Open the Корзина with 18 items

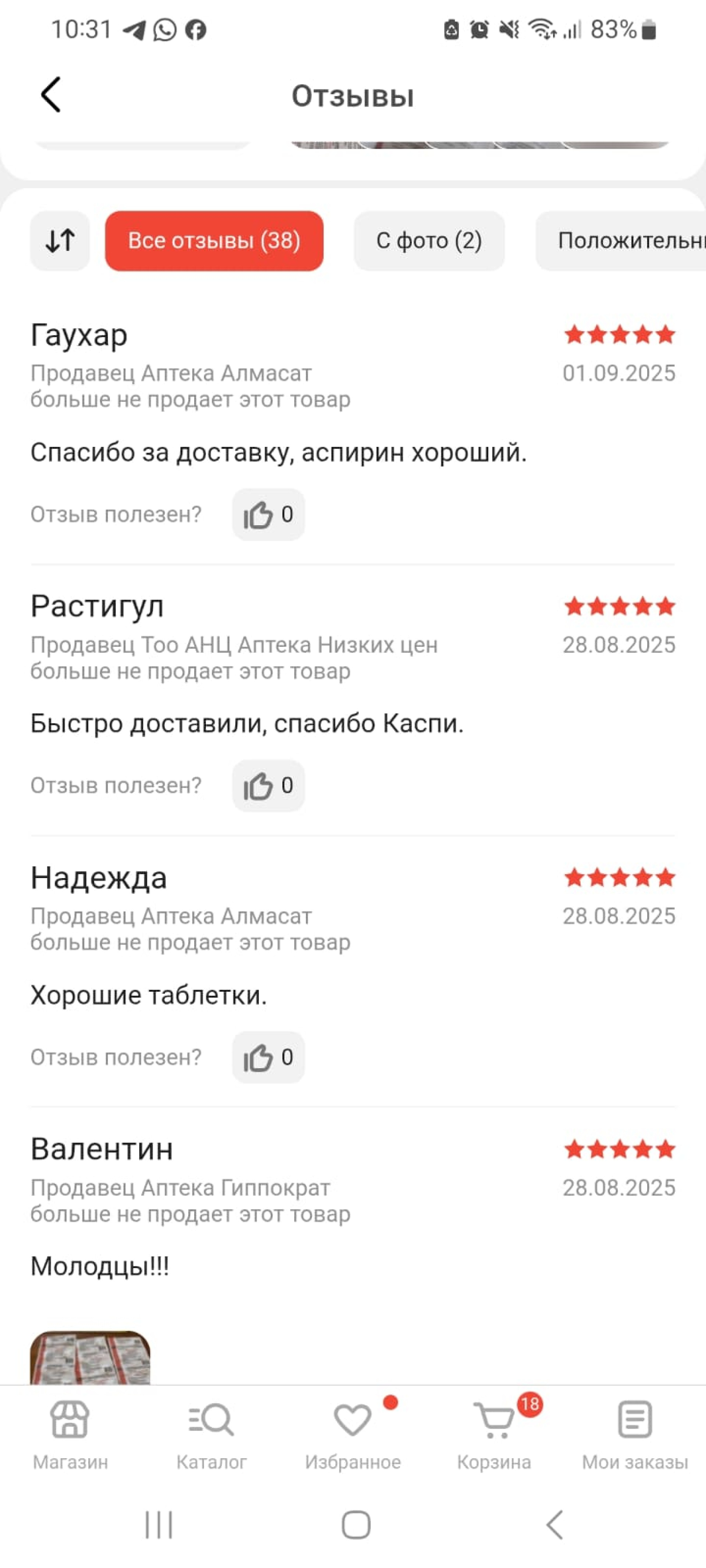click(494, 1434)
